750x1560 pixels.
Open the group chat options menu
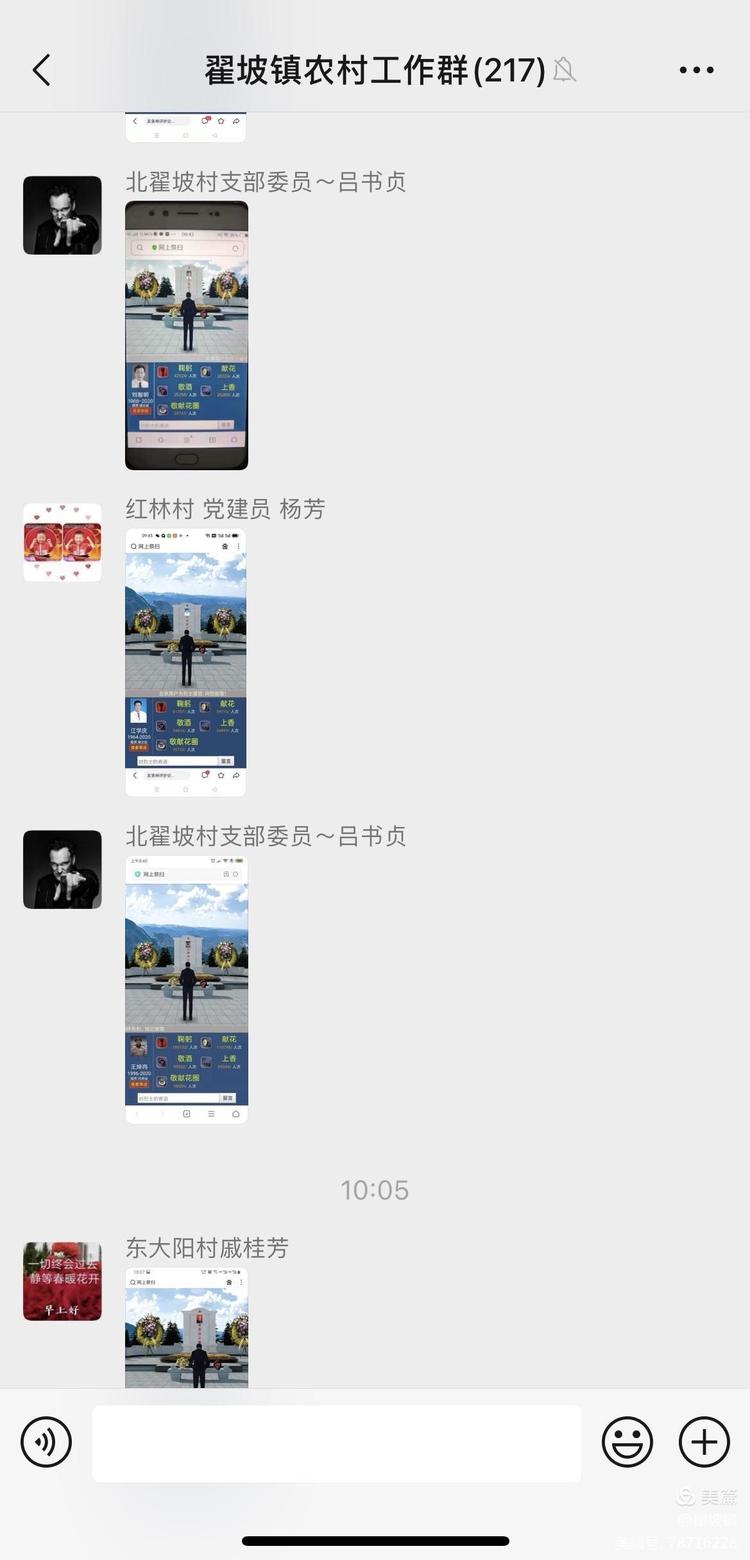(x=696, y=70)
